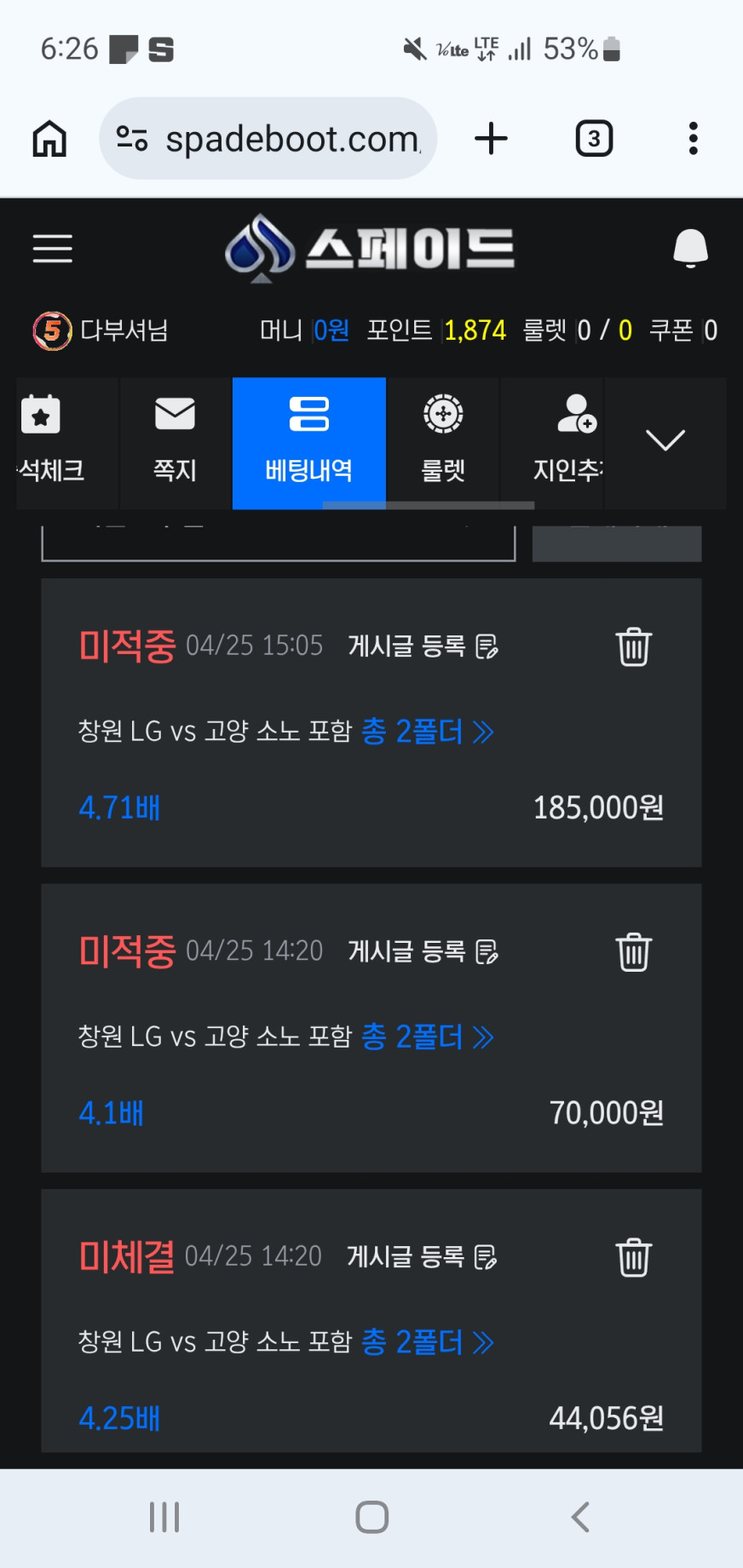View 총 2폴더 details for 4.1배 bet

428,1037
